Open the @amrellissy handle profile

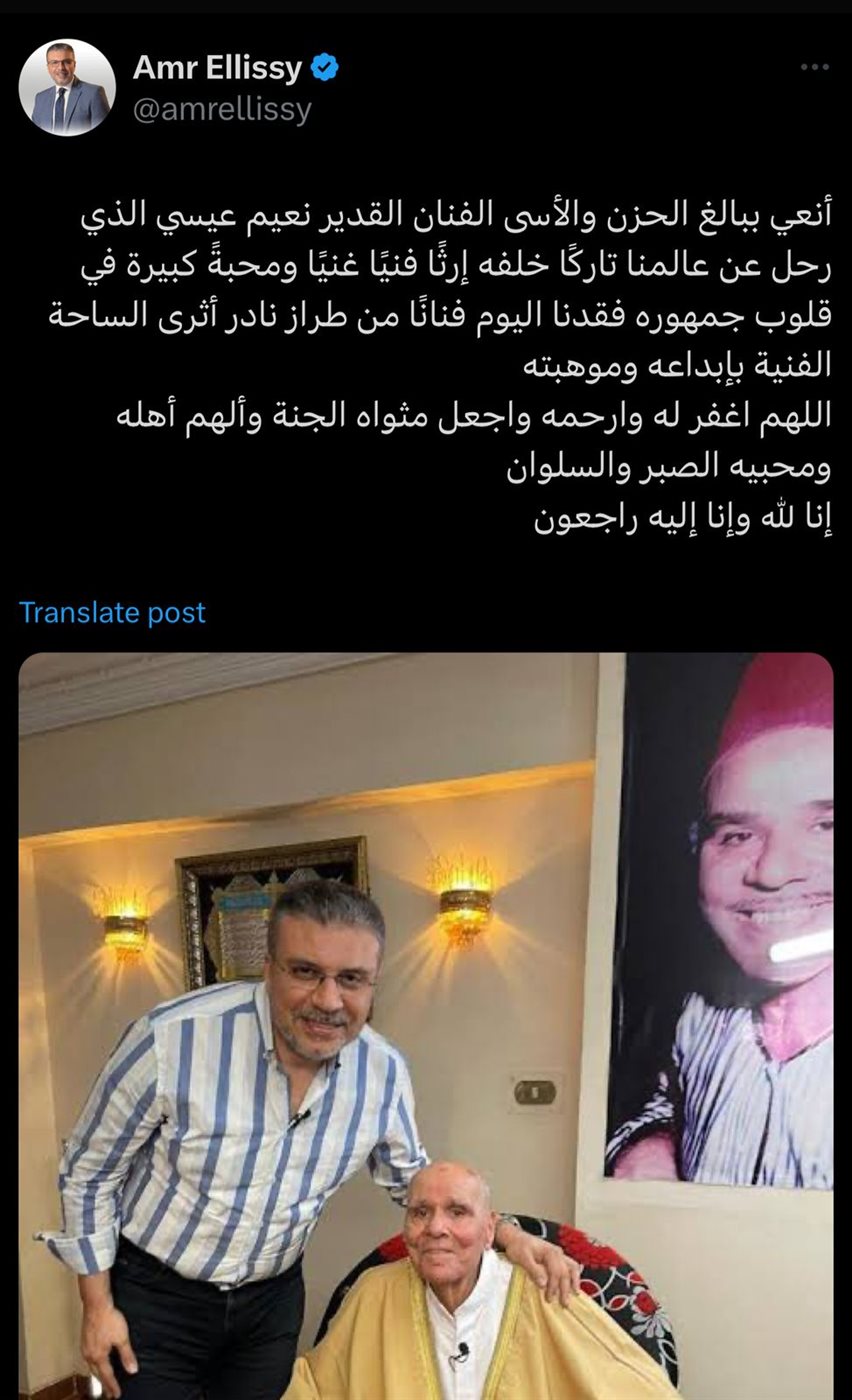click(222, 108)
